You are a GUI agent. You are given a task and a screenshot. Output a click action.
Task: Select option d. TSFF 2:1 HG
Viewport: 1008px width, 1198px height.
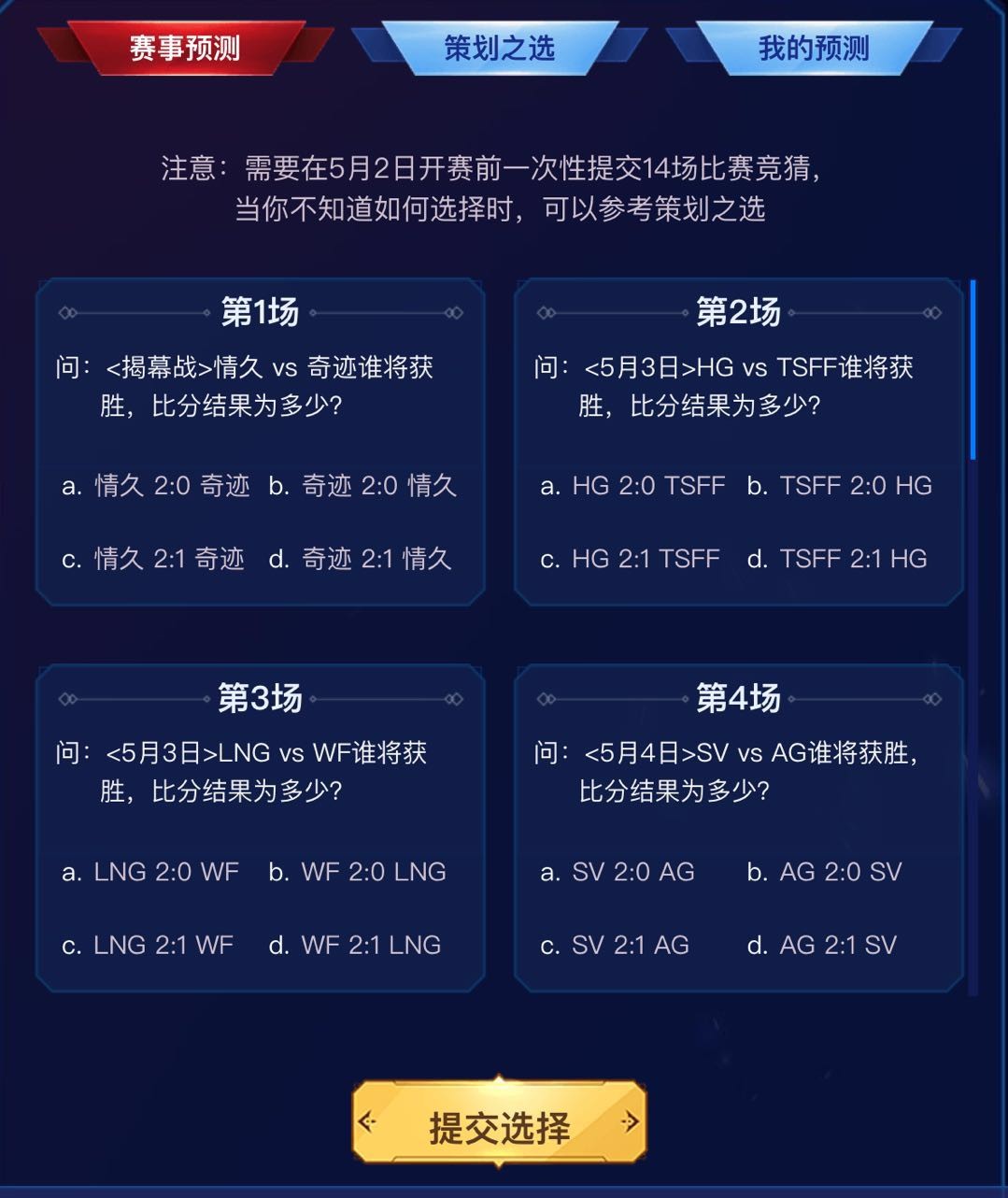(x=837, y=559)
